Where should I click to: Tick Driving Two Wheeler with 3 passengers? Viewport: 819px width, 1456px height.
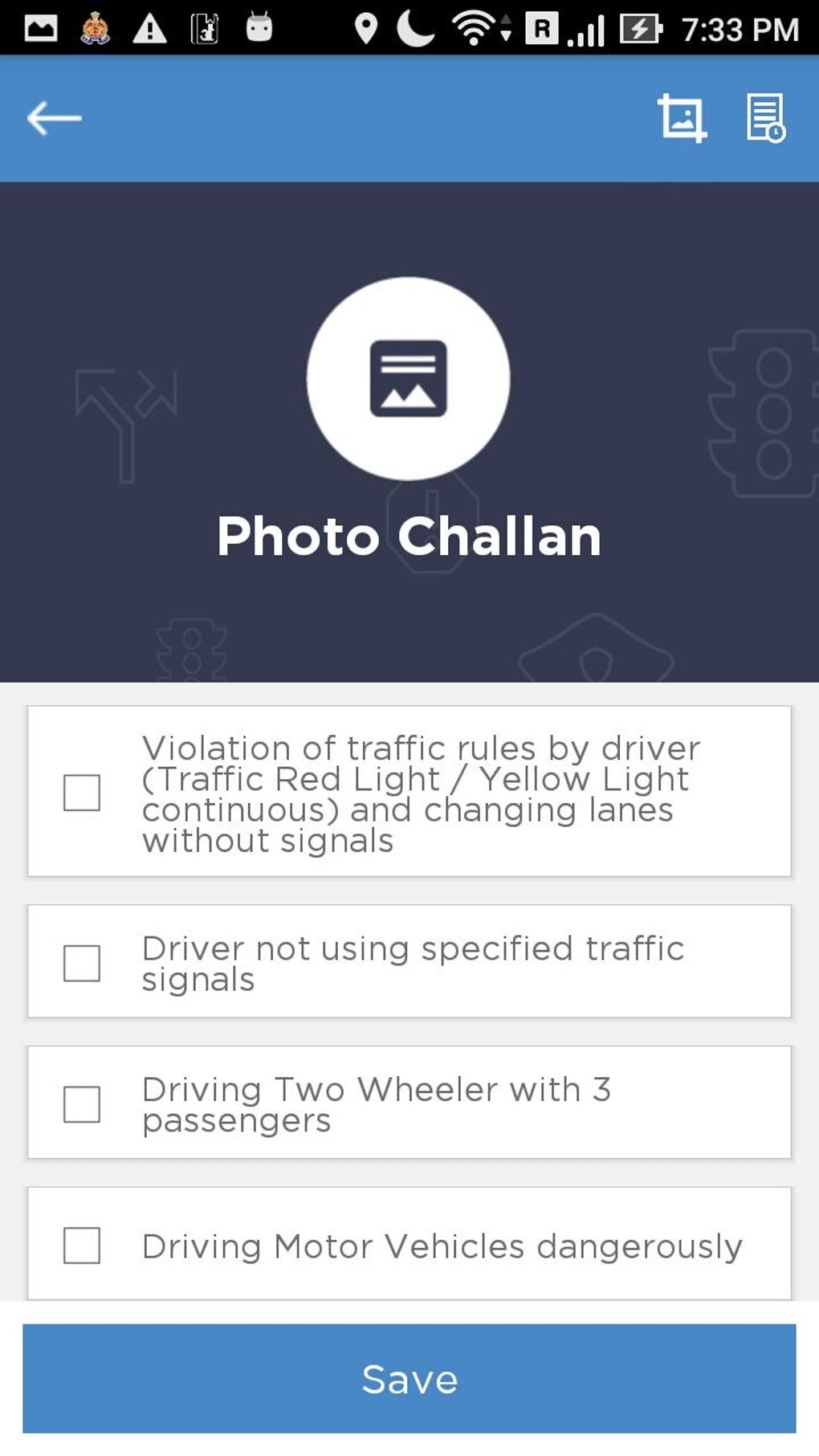point(82,1104)
